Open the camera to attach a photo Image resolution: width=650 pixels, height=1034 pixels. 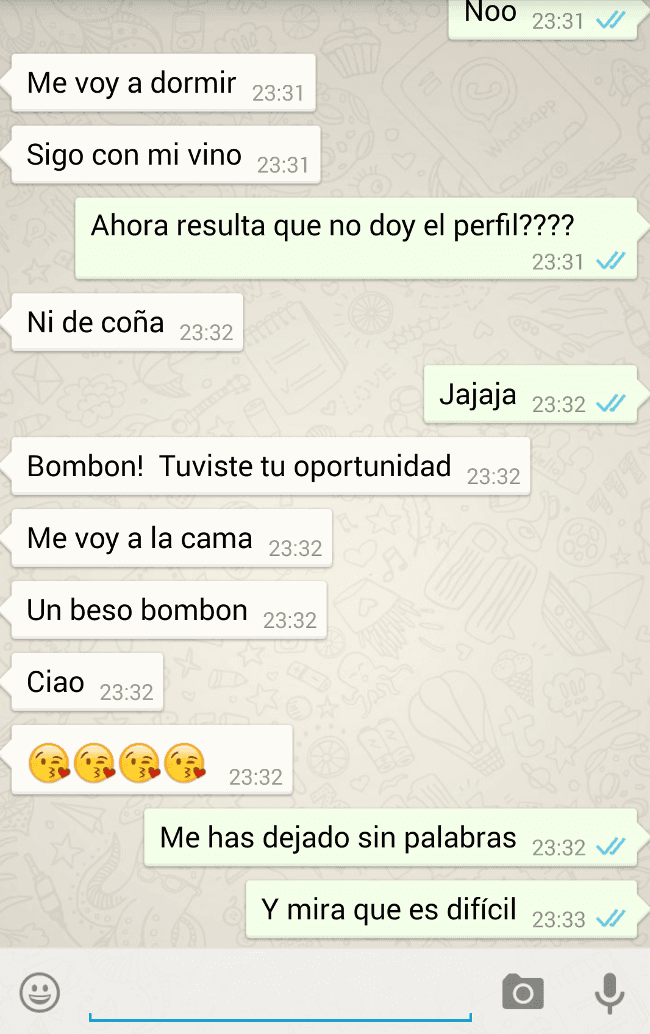point(522,992)
